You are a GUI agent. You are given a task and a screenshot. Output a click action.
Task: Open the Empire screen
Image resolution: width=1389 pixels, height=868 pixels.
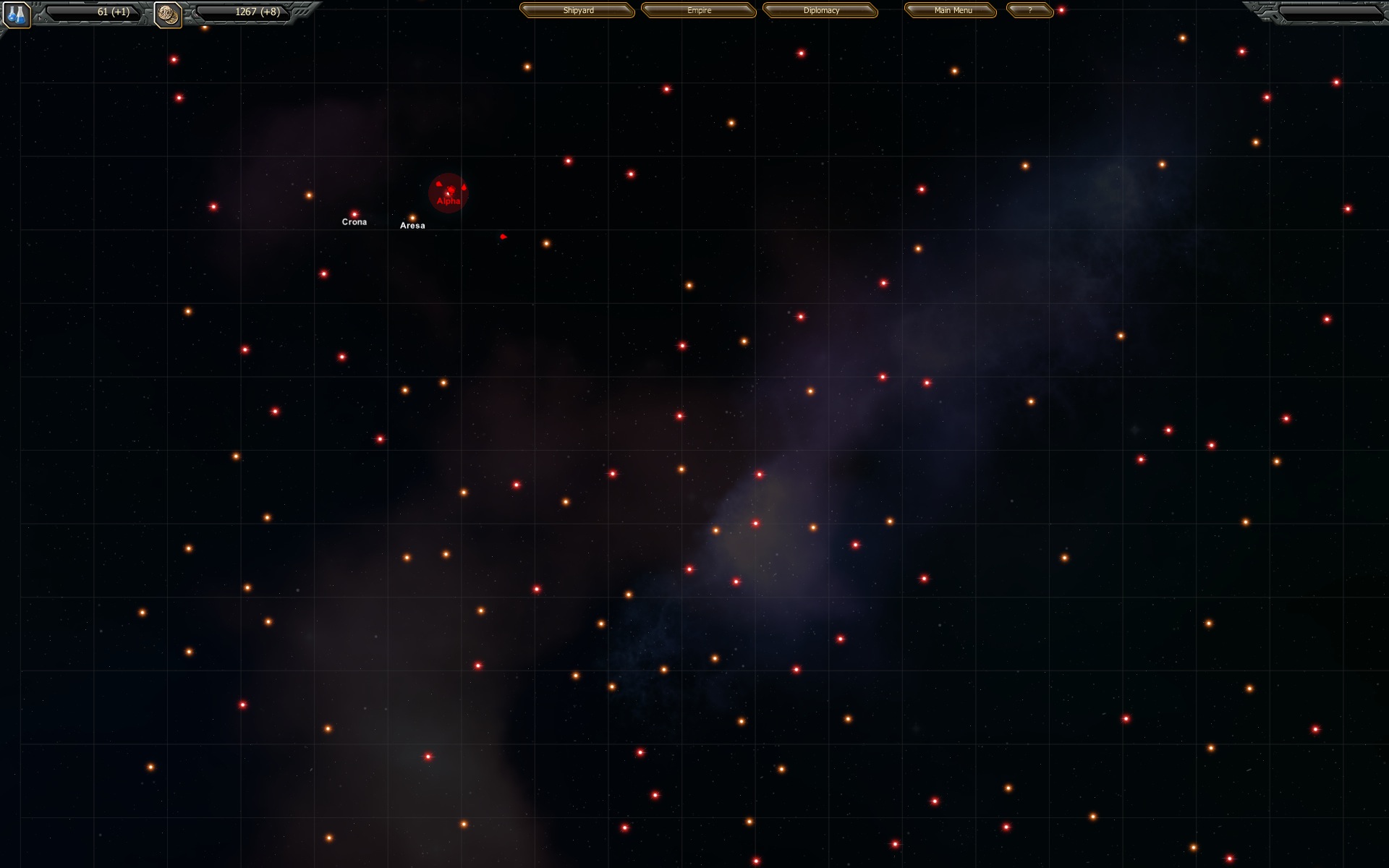point(699,11)
